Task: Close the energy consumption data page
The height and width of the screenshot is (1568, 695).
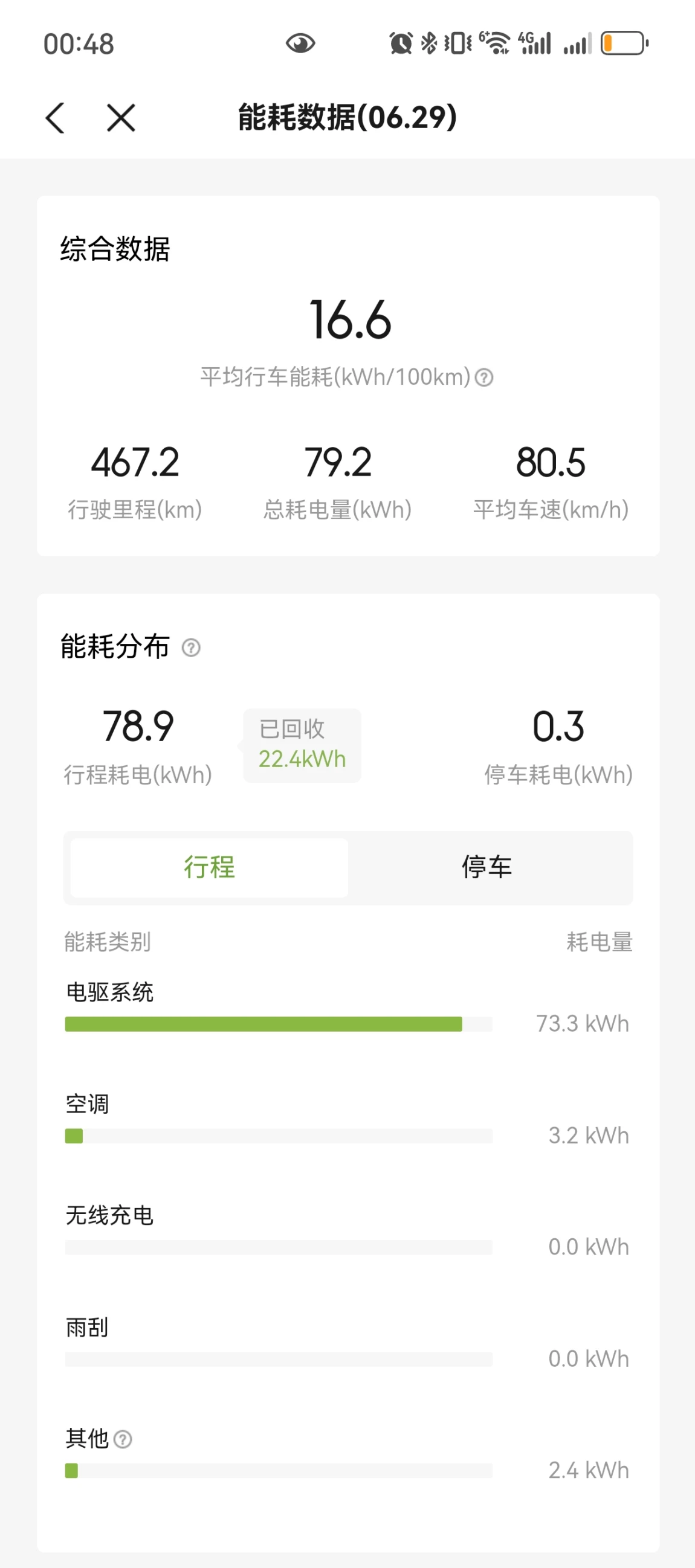Action: [x=121, y=117]
